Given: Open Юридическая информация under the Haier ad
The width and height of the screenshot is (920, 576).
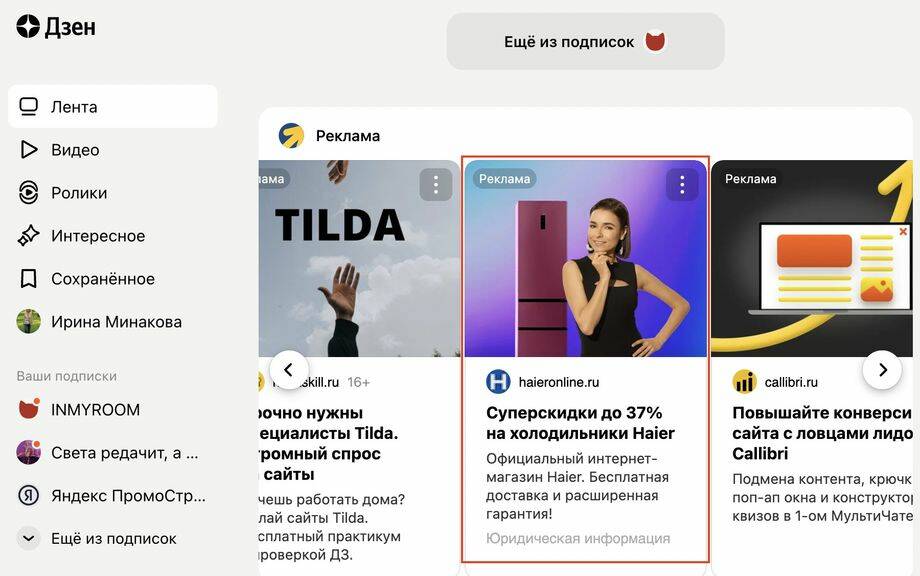Looking at the screenshot, I should 578,538.
